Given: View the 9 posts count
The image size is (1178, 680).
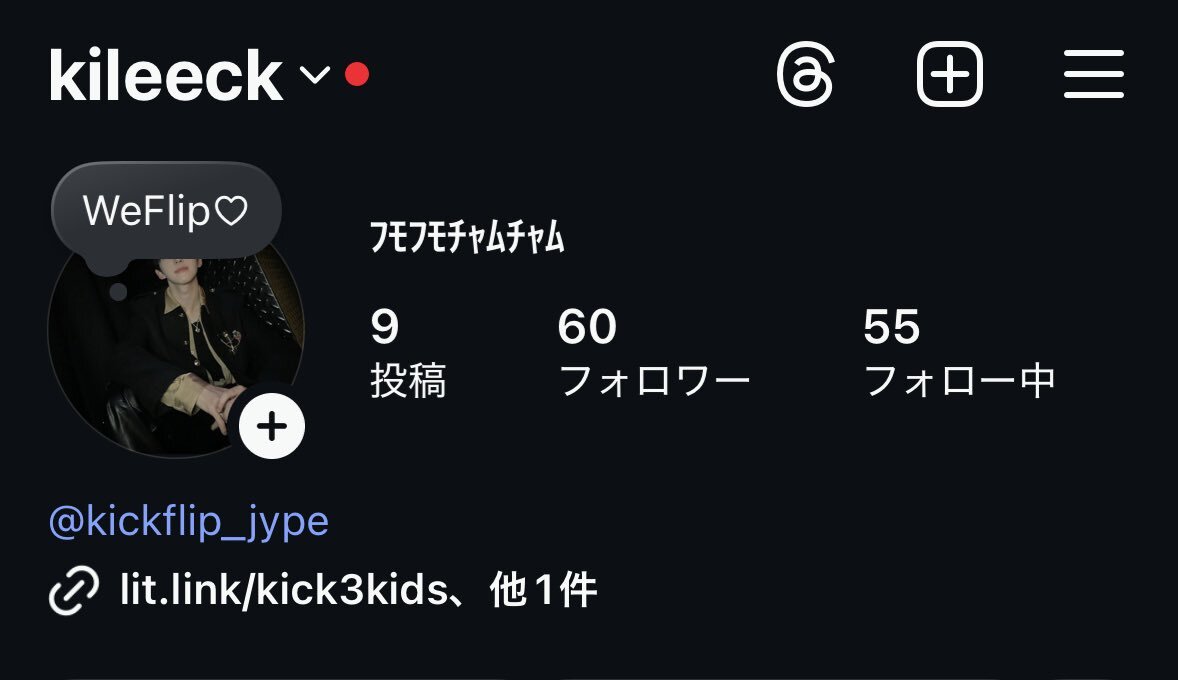Looking at the screenshot, I should 407,353.
